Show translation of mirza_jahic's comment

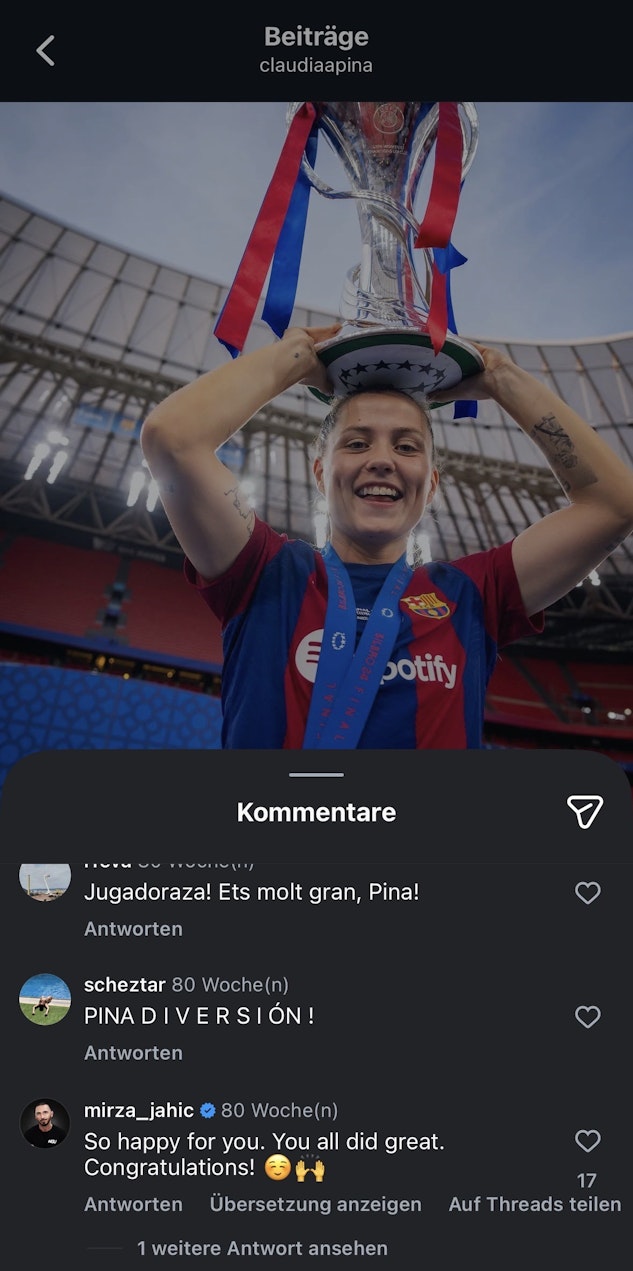point(315,1204)
